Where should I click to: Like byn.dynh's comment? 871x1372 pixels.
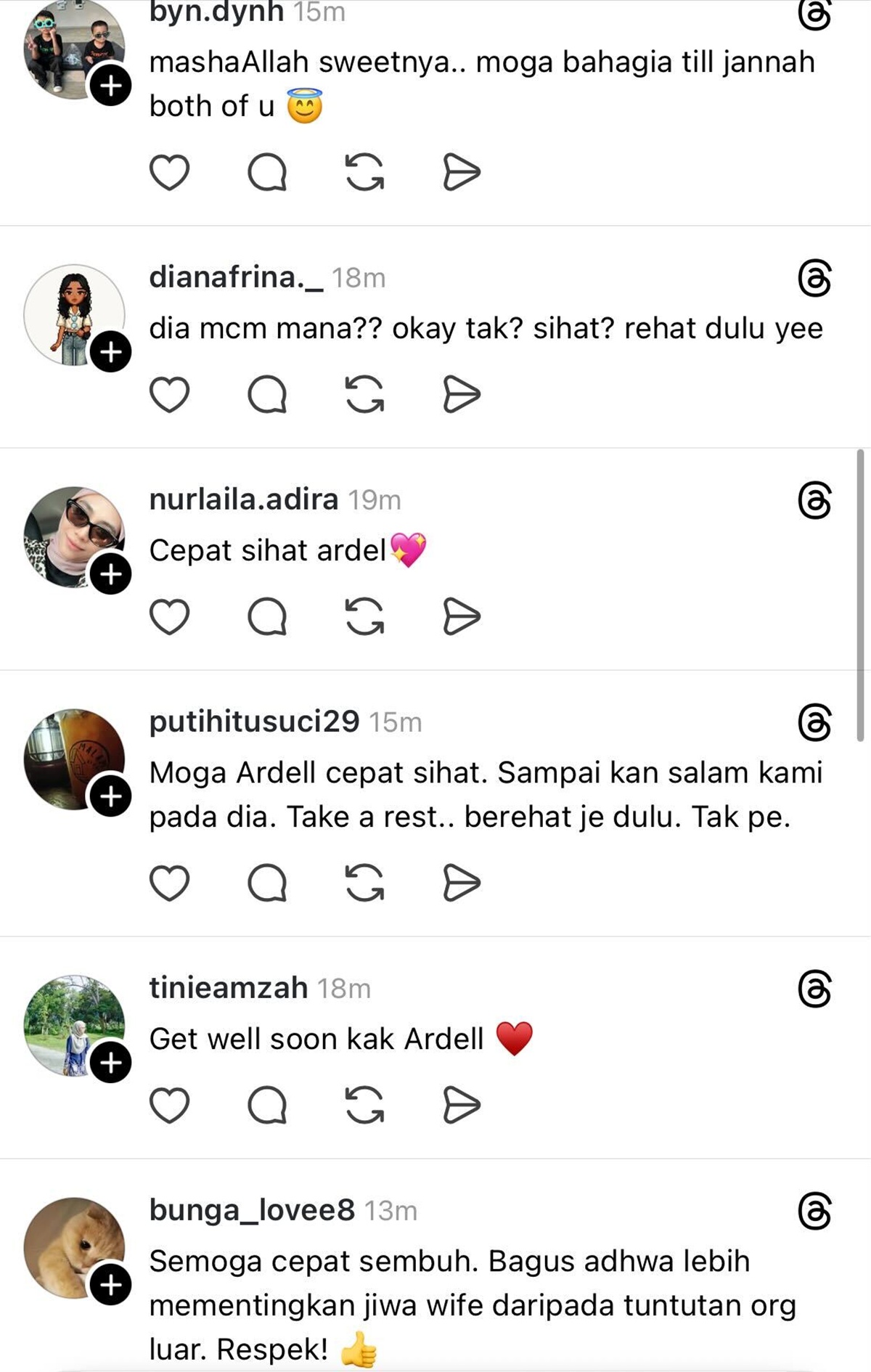pyautogui.click(x=169, y=173)
